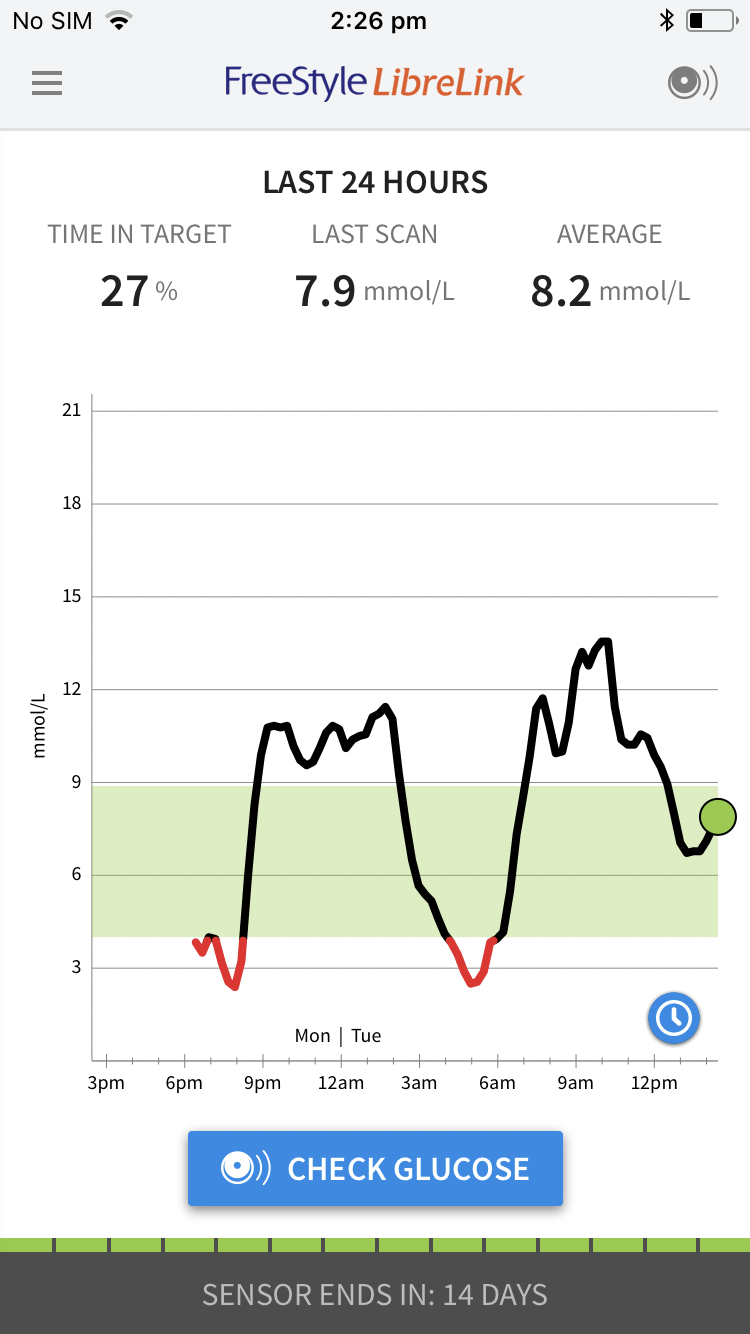The height and width of the screenshot is (1334, 750).
Task: Tap the green target range band on chart
Action: pyautogui.click(x=200, y=870)
